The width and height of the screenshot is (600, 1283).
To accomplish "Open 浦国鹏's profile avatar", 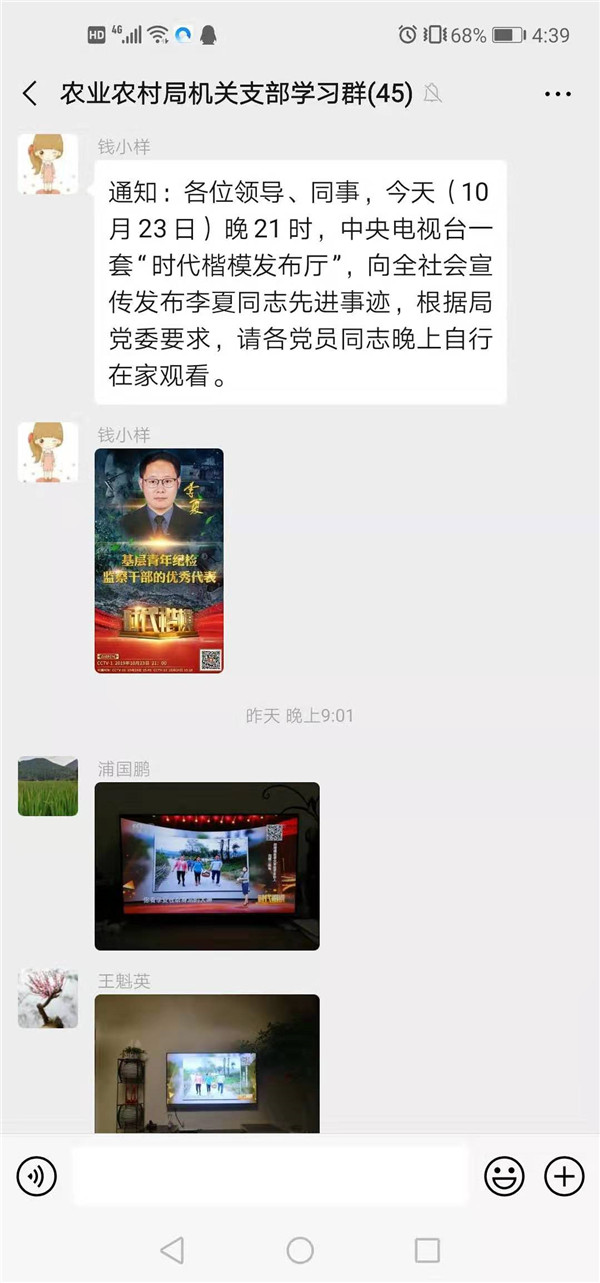I will tap(48, 786).
